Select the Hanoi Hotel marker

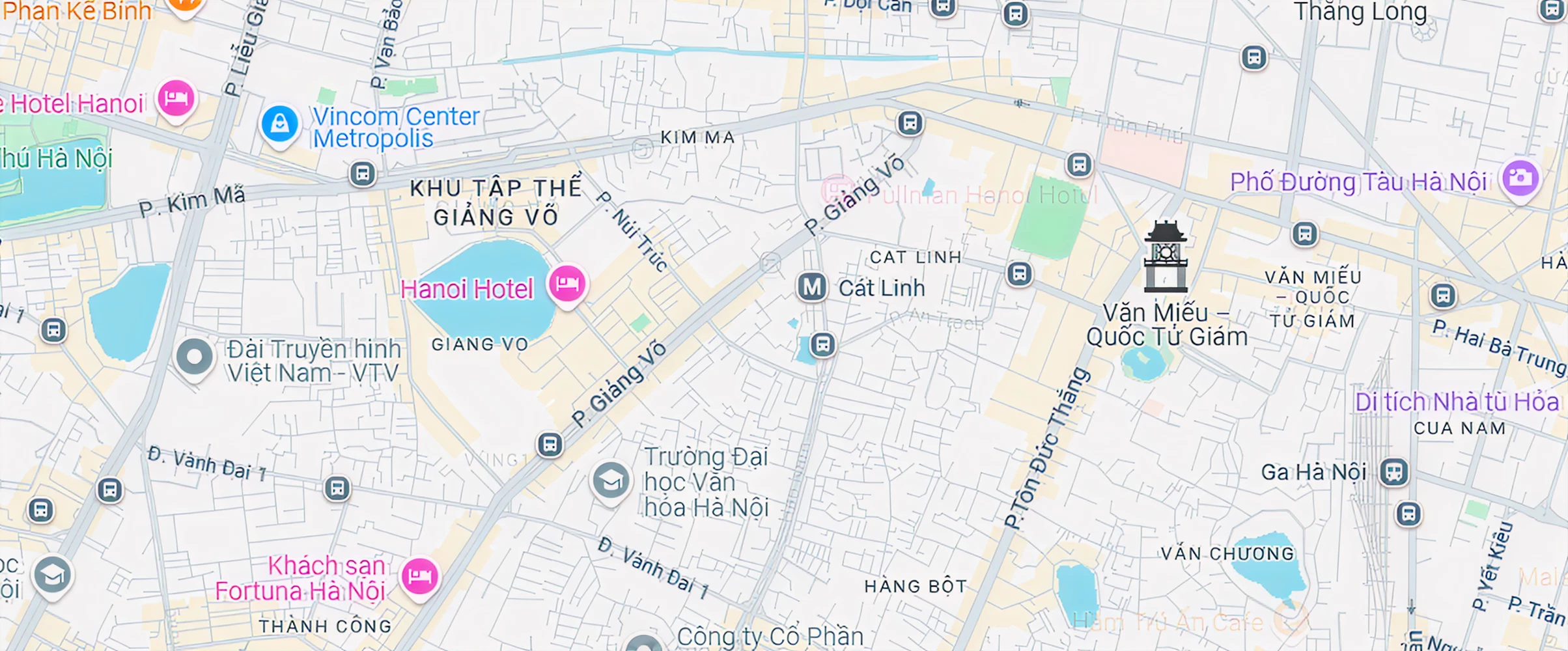point(567,284)
